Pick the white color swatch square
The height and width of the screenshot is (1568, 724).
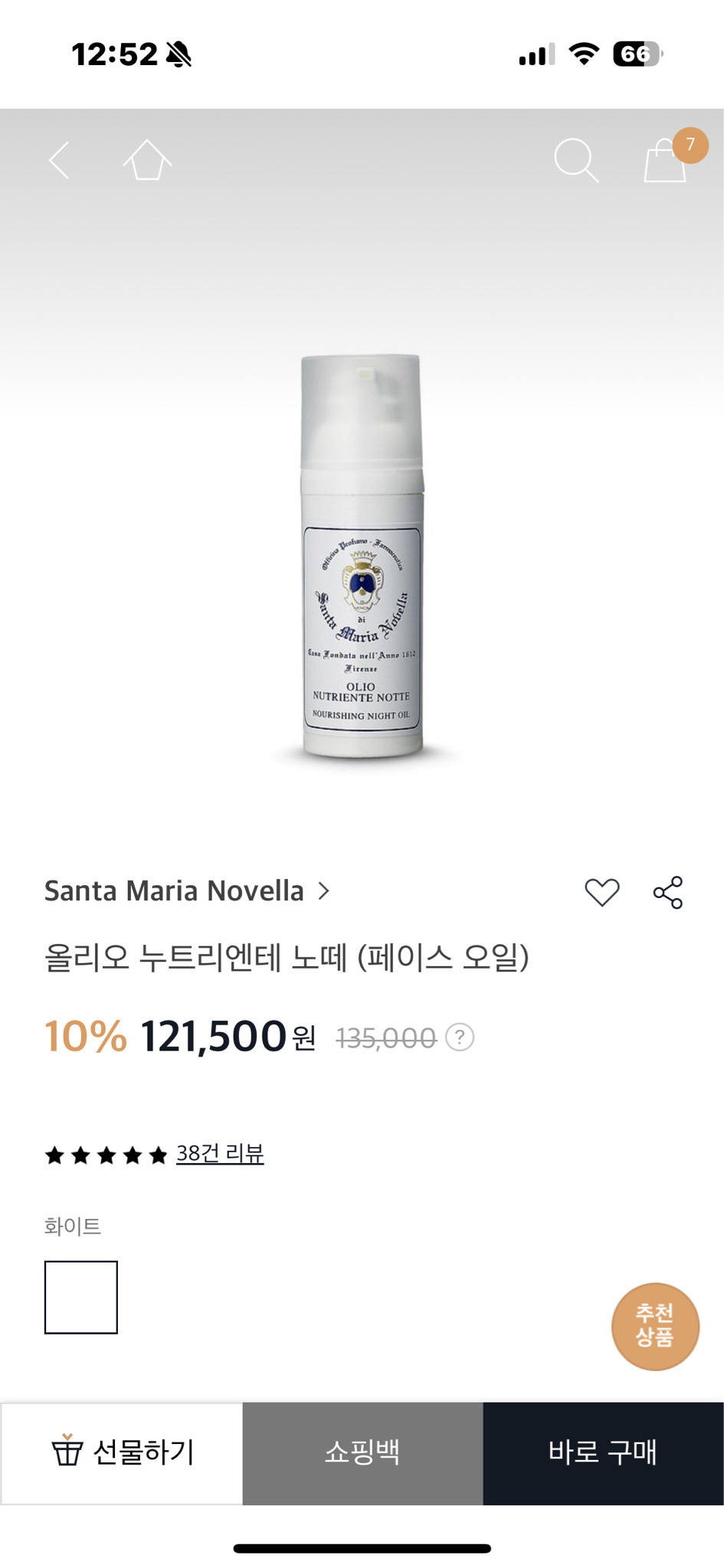[x=81, y=1297]
